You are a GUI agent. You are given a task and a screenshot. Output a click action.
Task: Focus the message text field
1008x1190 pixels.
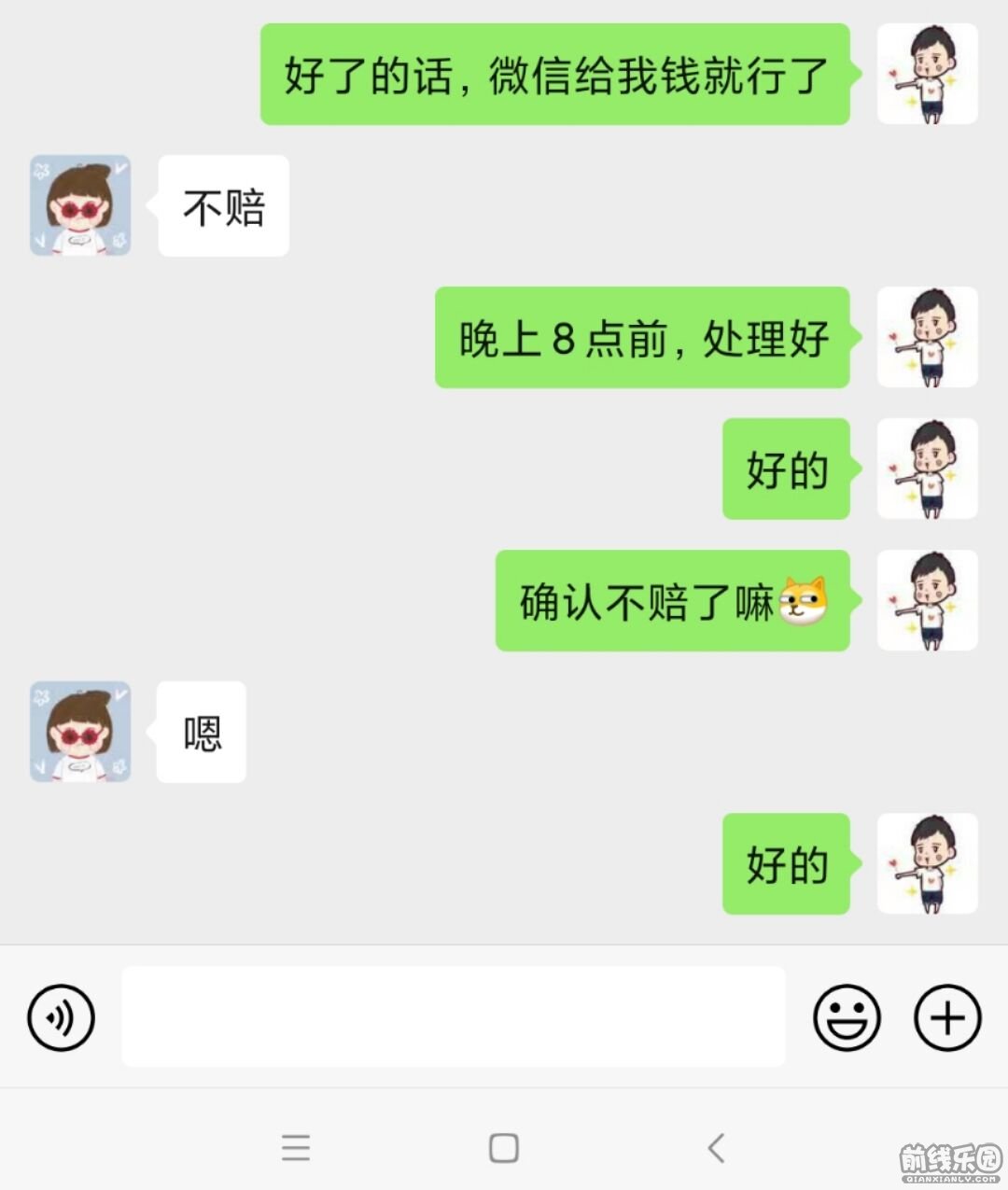point(453,1016)
